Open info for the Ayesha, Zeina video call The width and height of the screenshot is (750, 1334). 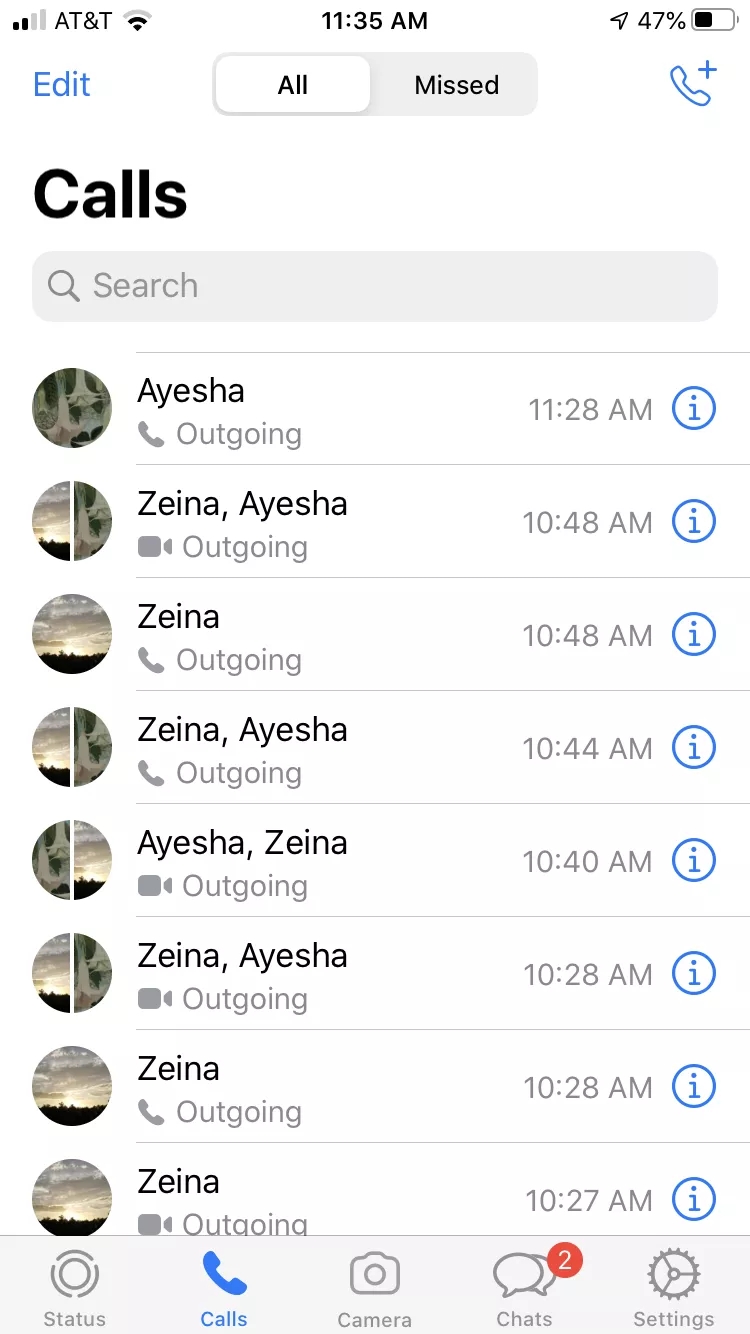click(x=694, y=860)
